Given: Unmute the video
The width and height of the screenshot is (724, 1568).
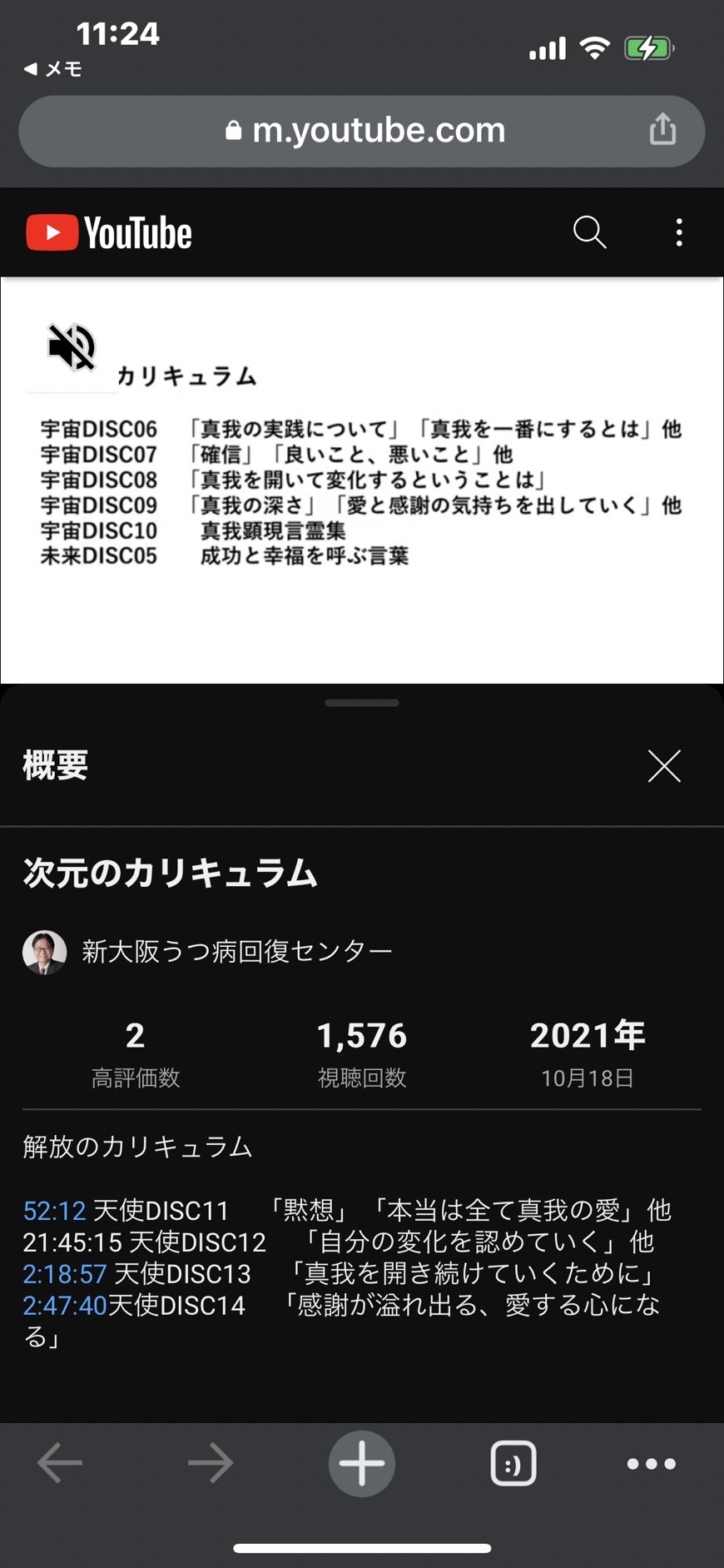Looking at the screenshot, I should (72, 346).
